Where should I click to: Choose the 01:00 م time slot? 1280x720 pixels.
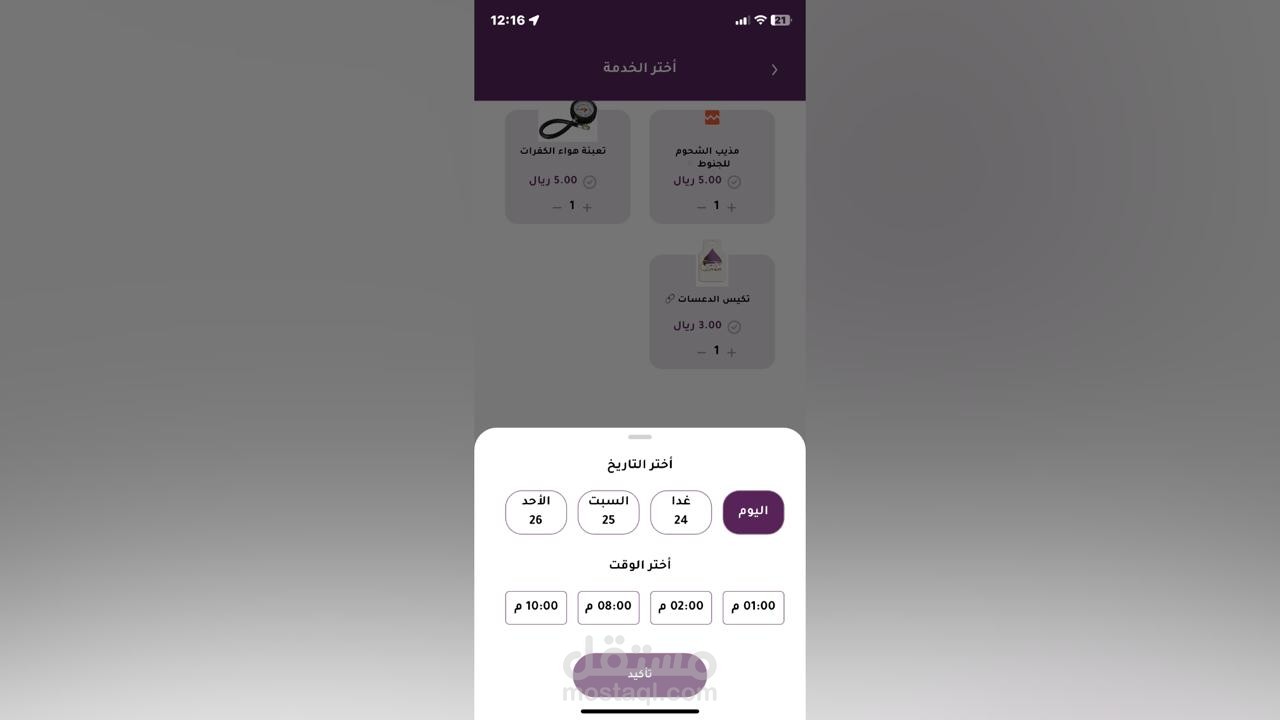point(753,607)
